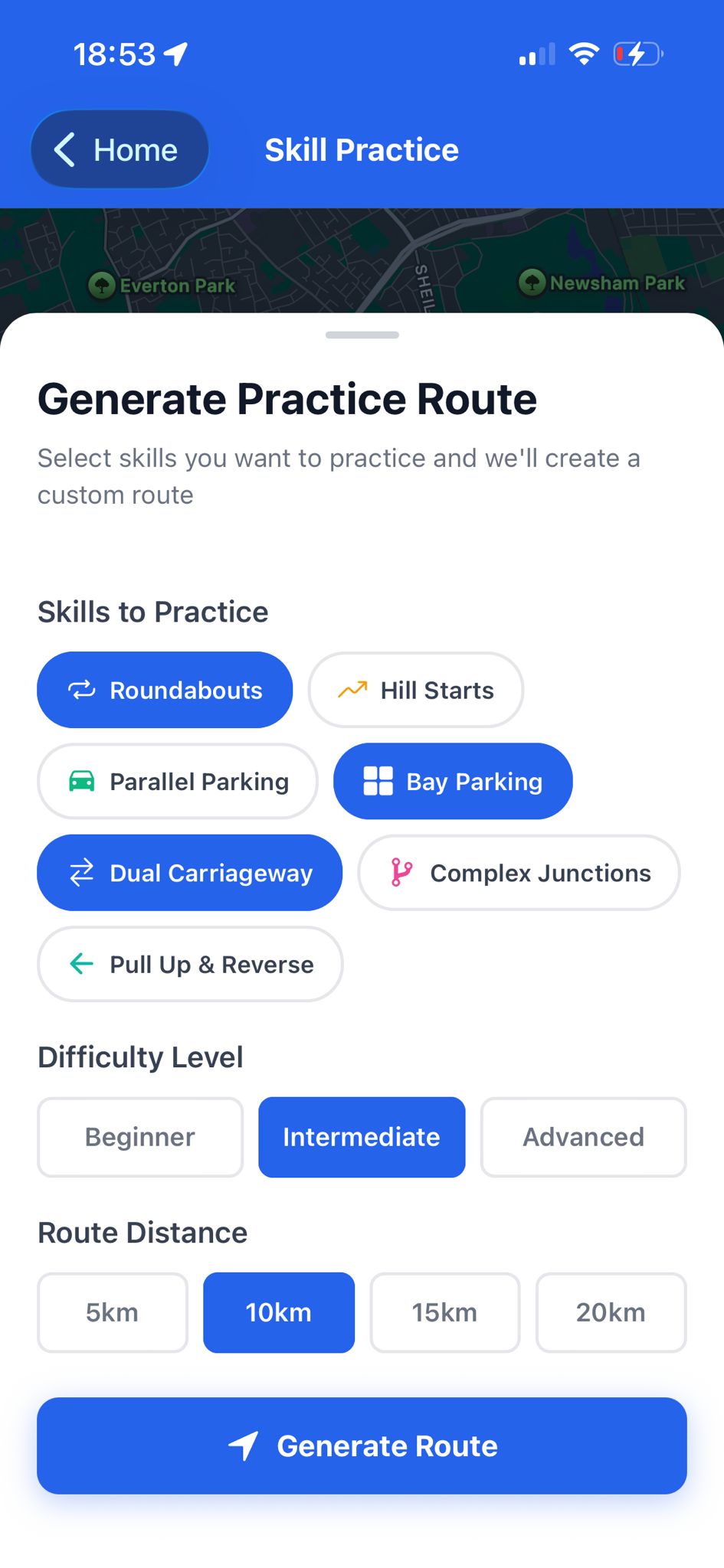Deselect the Bay Parking skill
This screenshot has height=1568, width=724.
tap(452, 781)
